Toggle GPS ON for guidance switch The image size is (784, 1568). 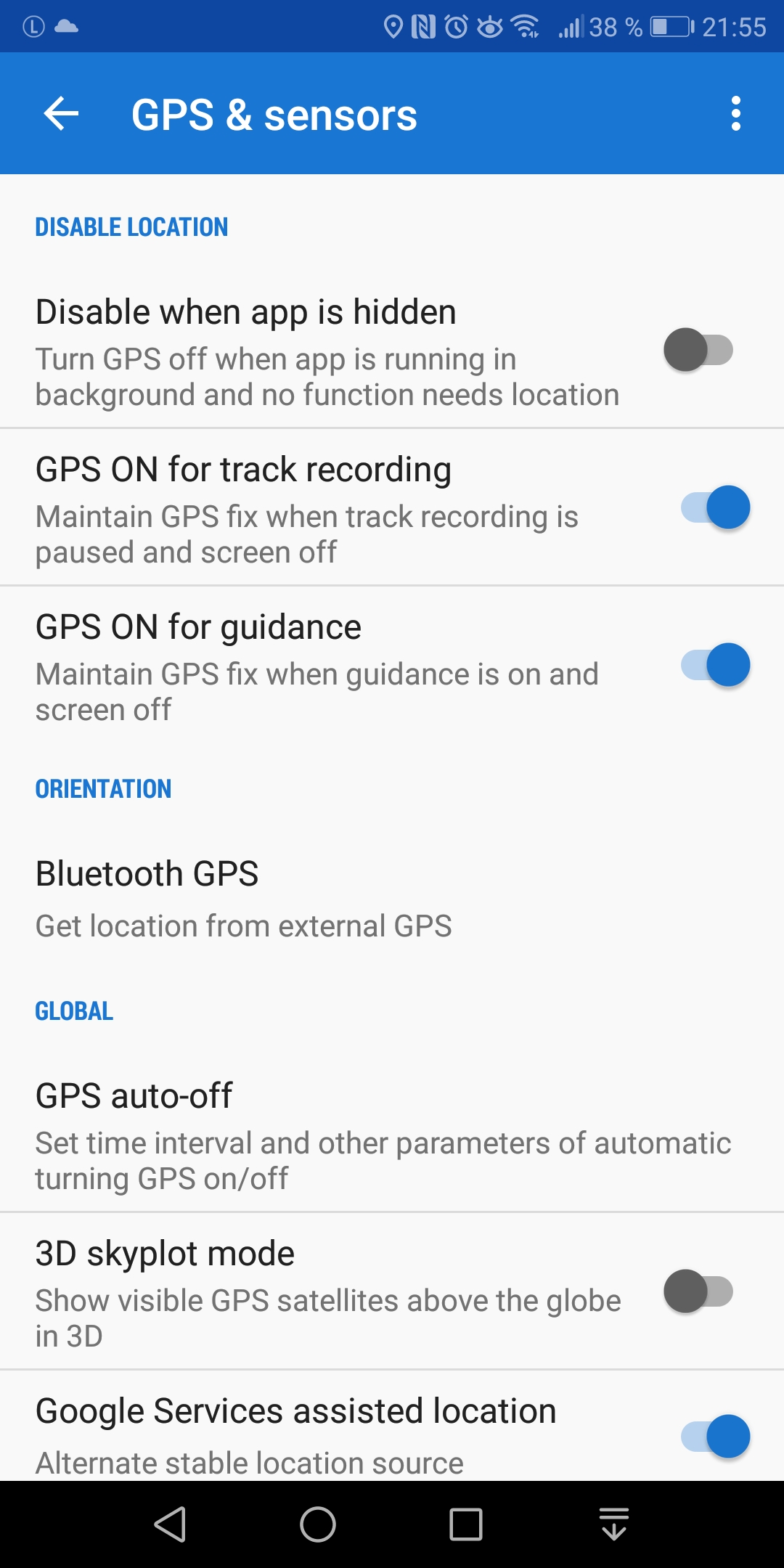(x=715, y=665)
